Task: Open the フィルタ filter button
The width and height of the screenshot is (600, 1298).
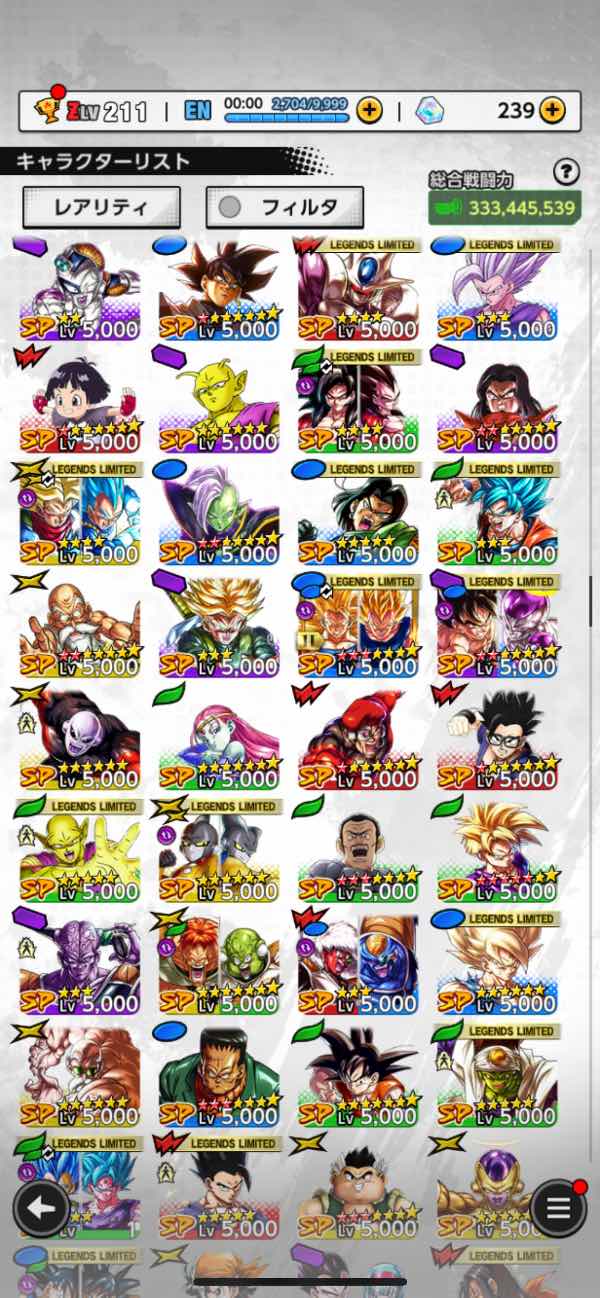Action: [x=284, y=207]
